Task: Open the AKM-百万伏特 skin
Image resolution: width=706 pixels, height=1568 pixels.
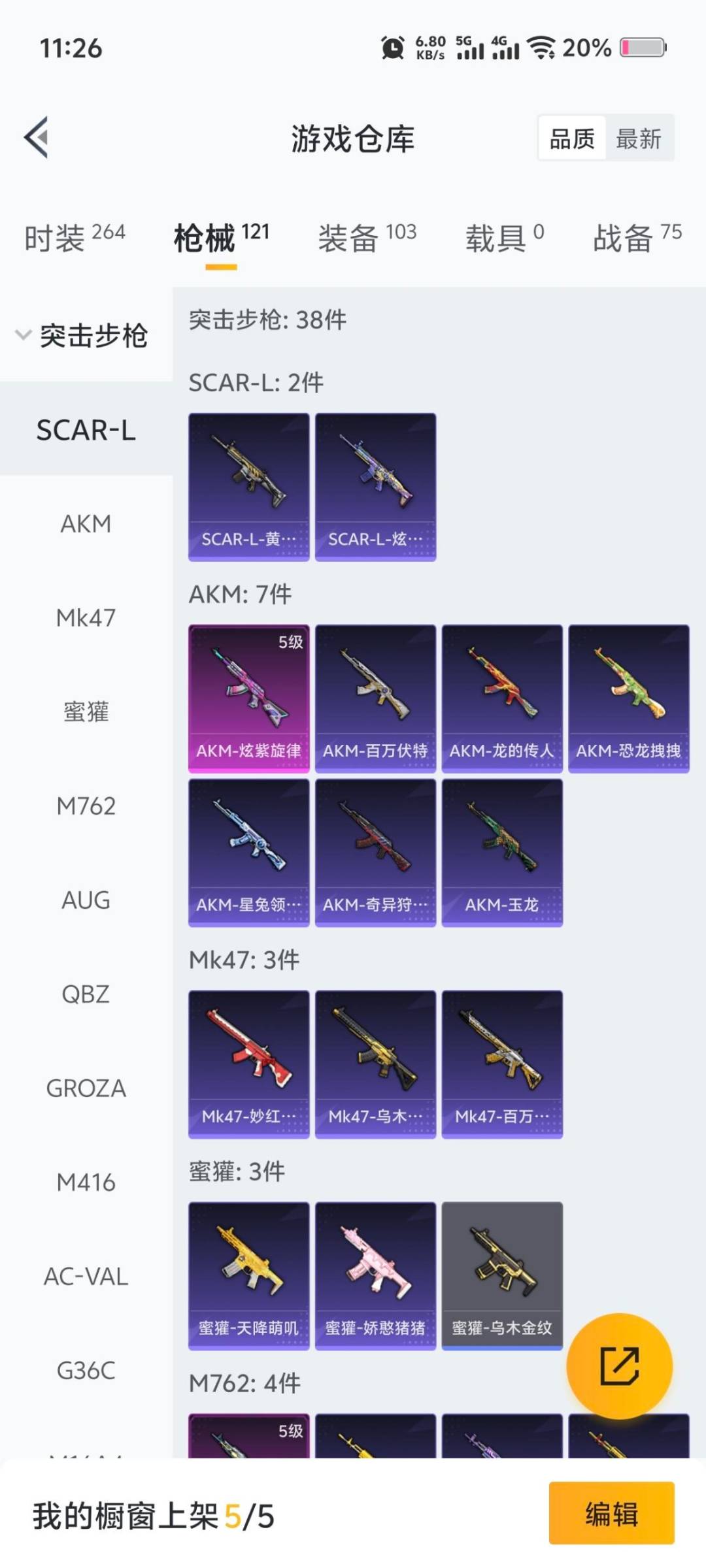Action: point(375,698)
